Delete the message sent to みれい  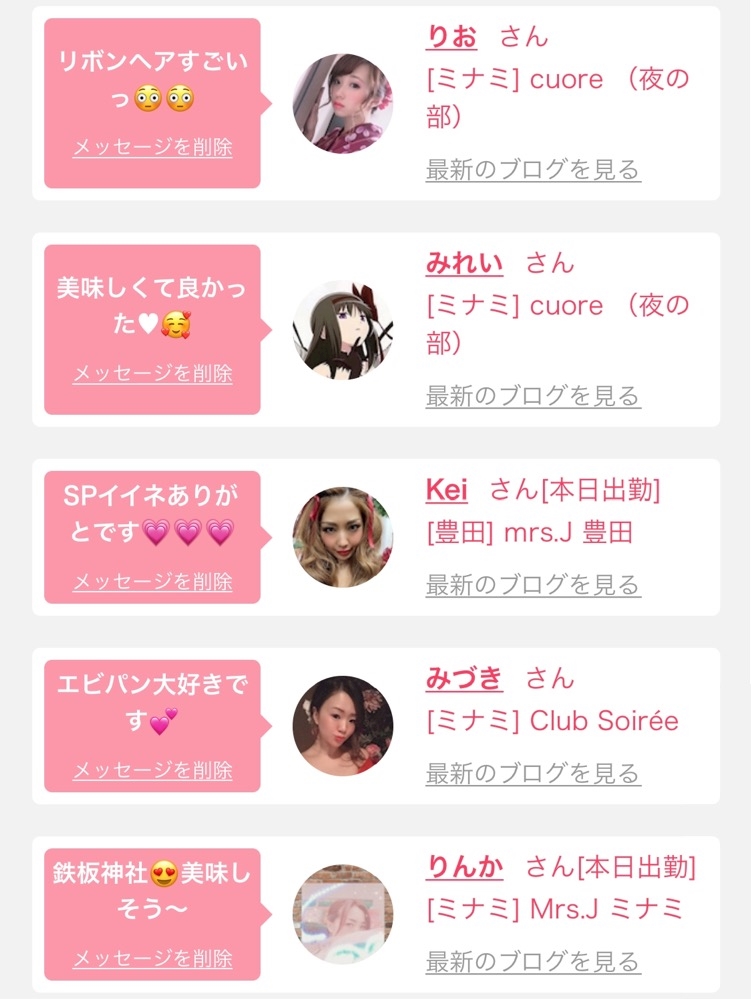pos(152,373)
